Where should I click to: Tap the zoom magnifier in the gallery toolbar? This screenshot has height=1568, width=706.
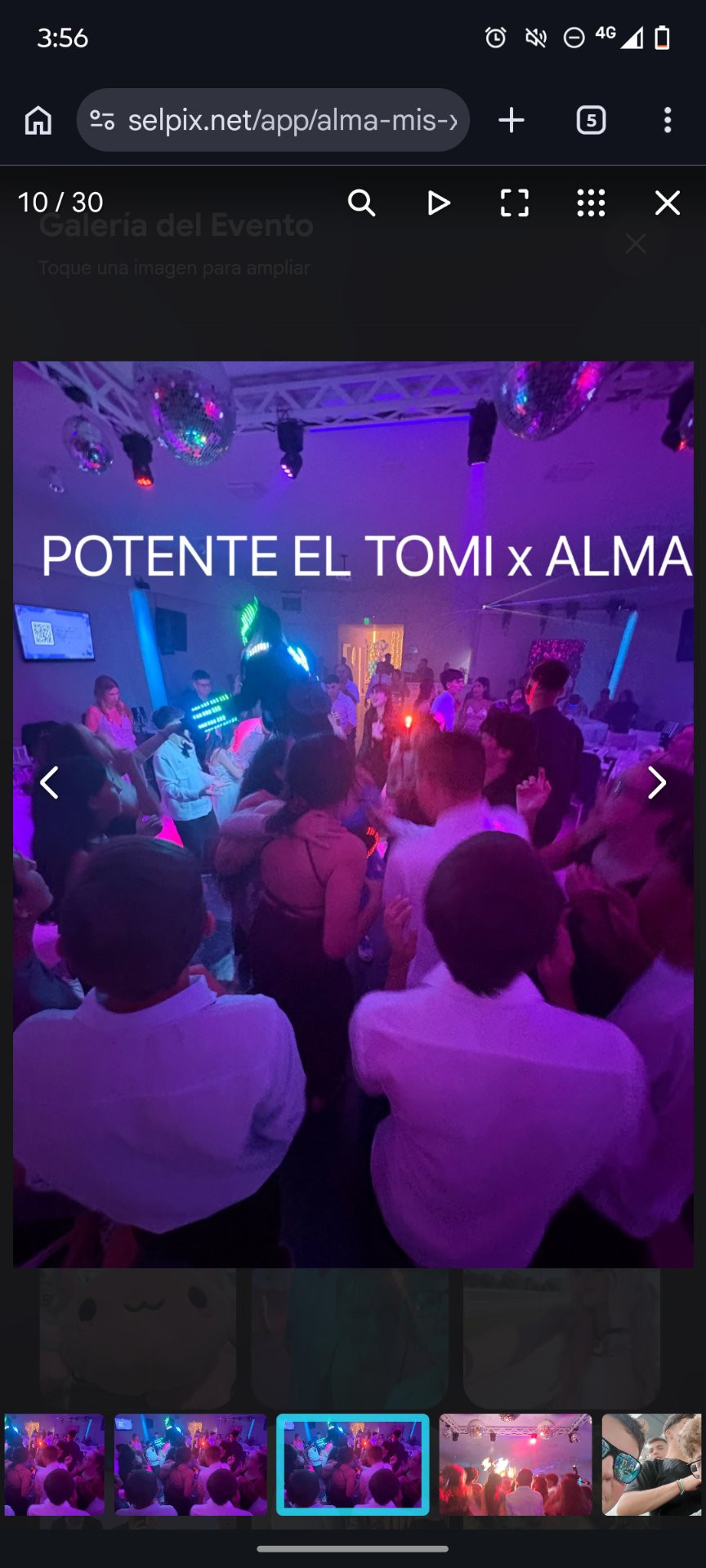click(x=361, y=203)
